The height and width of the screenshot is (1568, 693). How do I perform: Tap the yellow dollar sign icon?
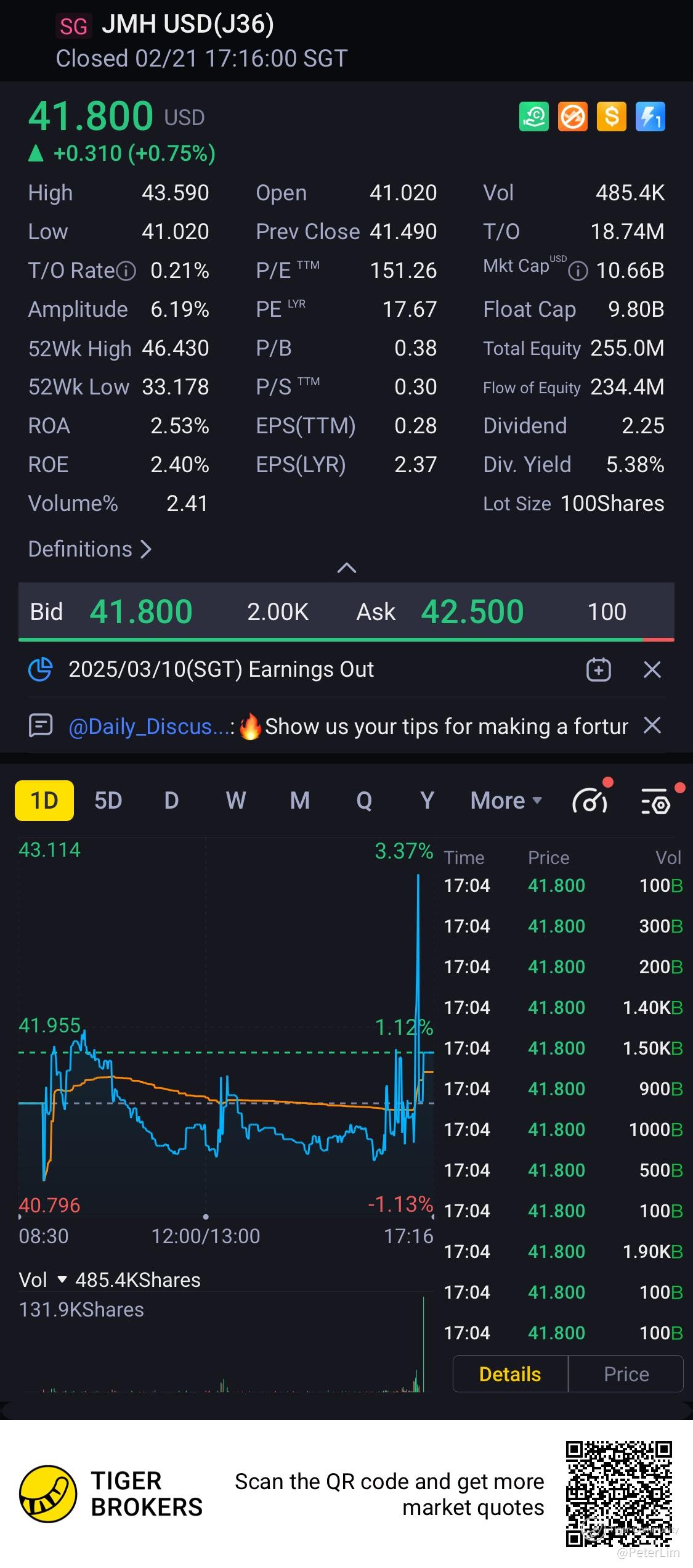click(611, 116)
